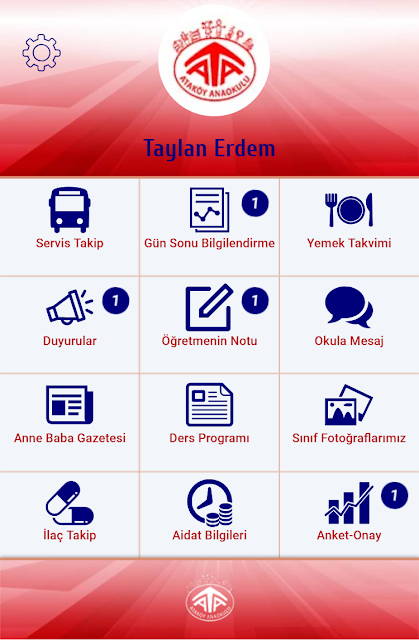This screenshot has width=419, height=640.
Task: Open Duyurular announcements
Action: 69,325
